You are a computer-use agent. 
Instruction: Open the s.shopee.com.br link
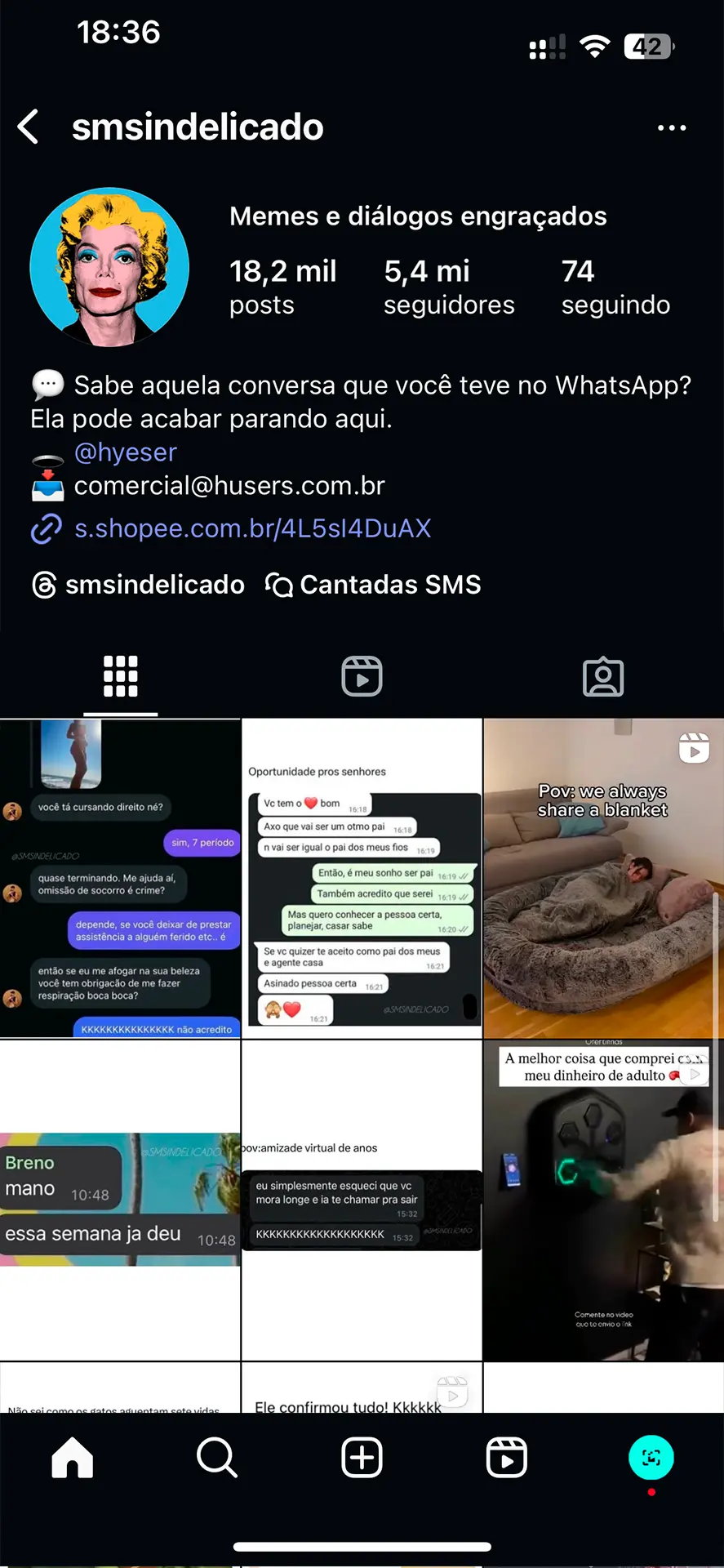tap(251, 528)
